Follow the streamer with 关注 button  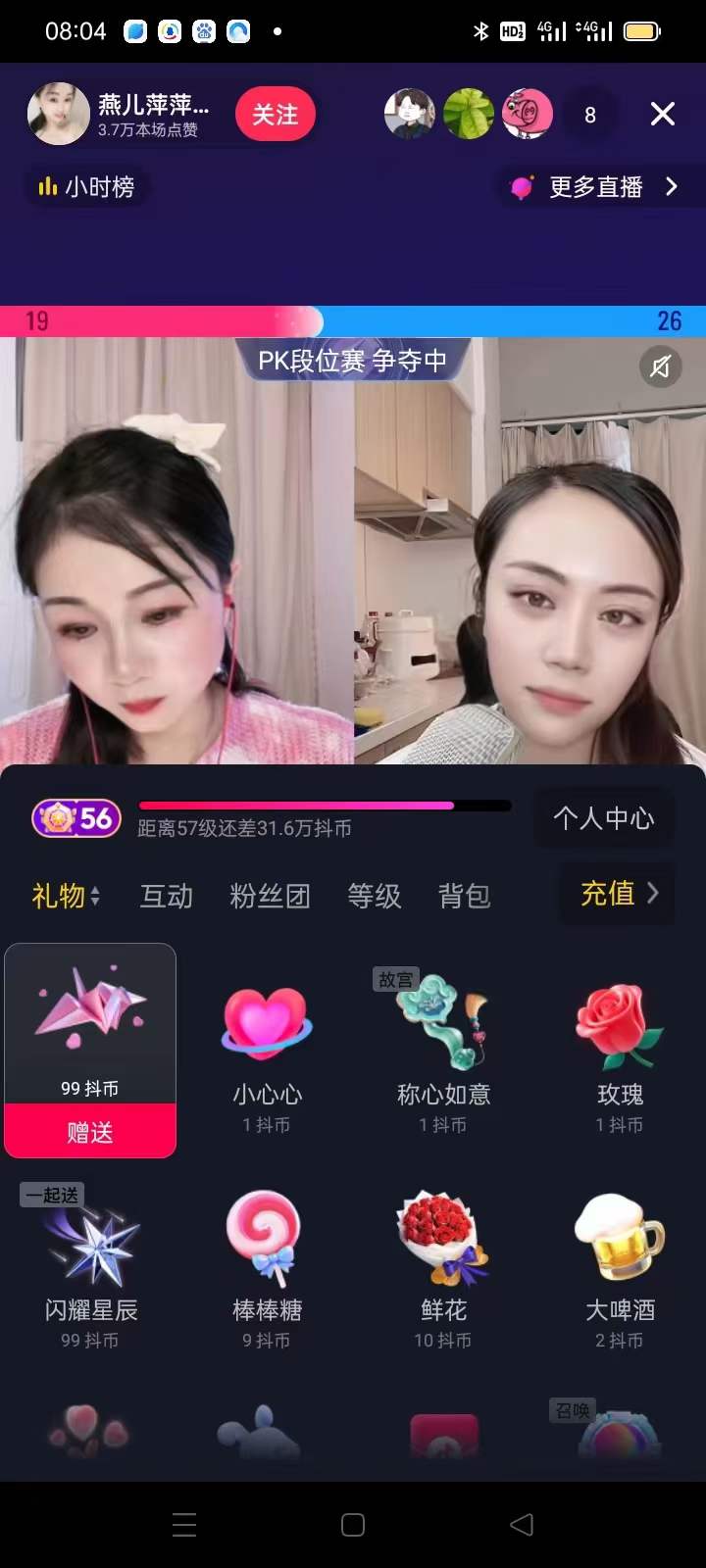(275, 115)
